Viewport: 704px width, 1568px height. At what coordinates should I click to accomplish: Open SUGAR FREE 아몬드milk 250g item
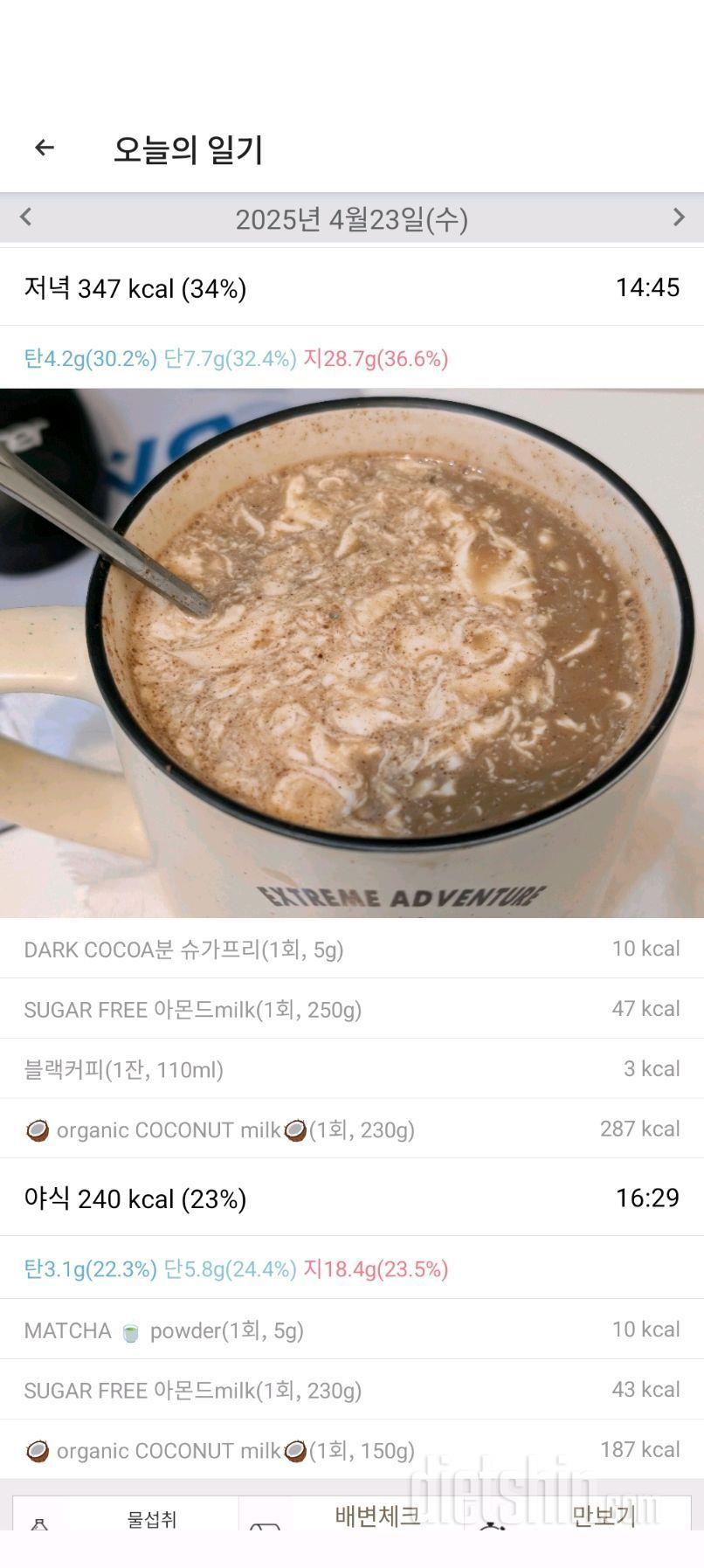point(351,1009)
